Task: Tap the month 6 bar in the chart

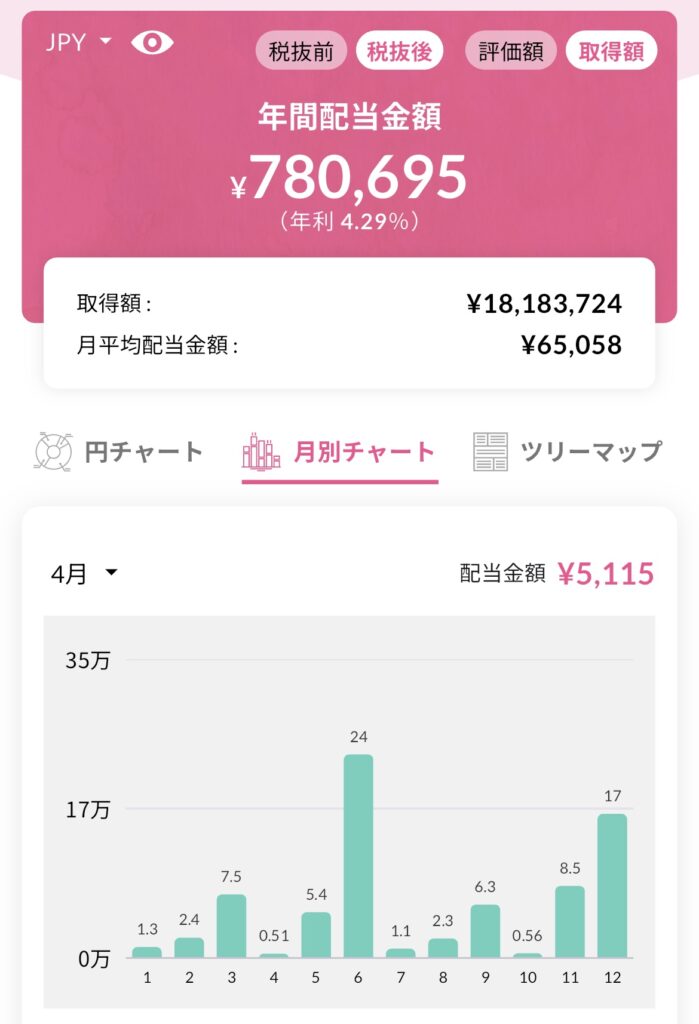Action: (x=358, y=856)
